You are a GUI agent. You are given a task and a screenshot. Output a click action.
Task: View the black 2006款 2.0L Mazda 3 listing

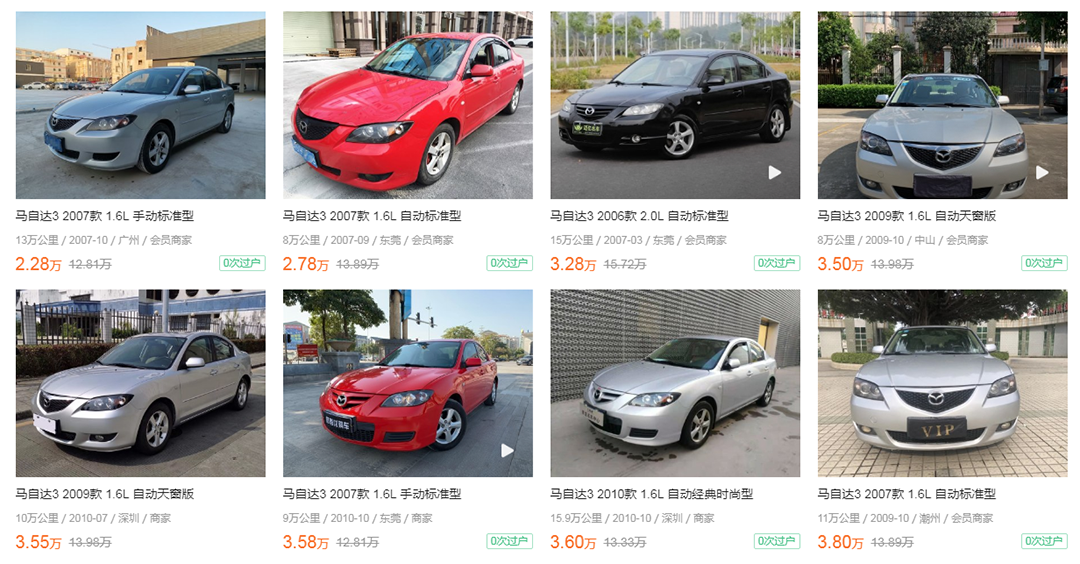click(x=675, y=105)
